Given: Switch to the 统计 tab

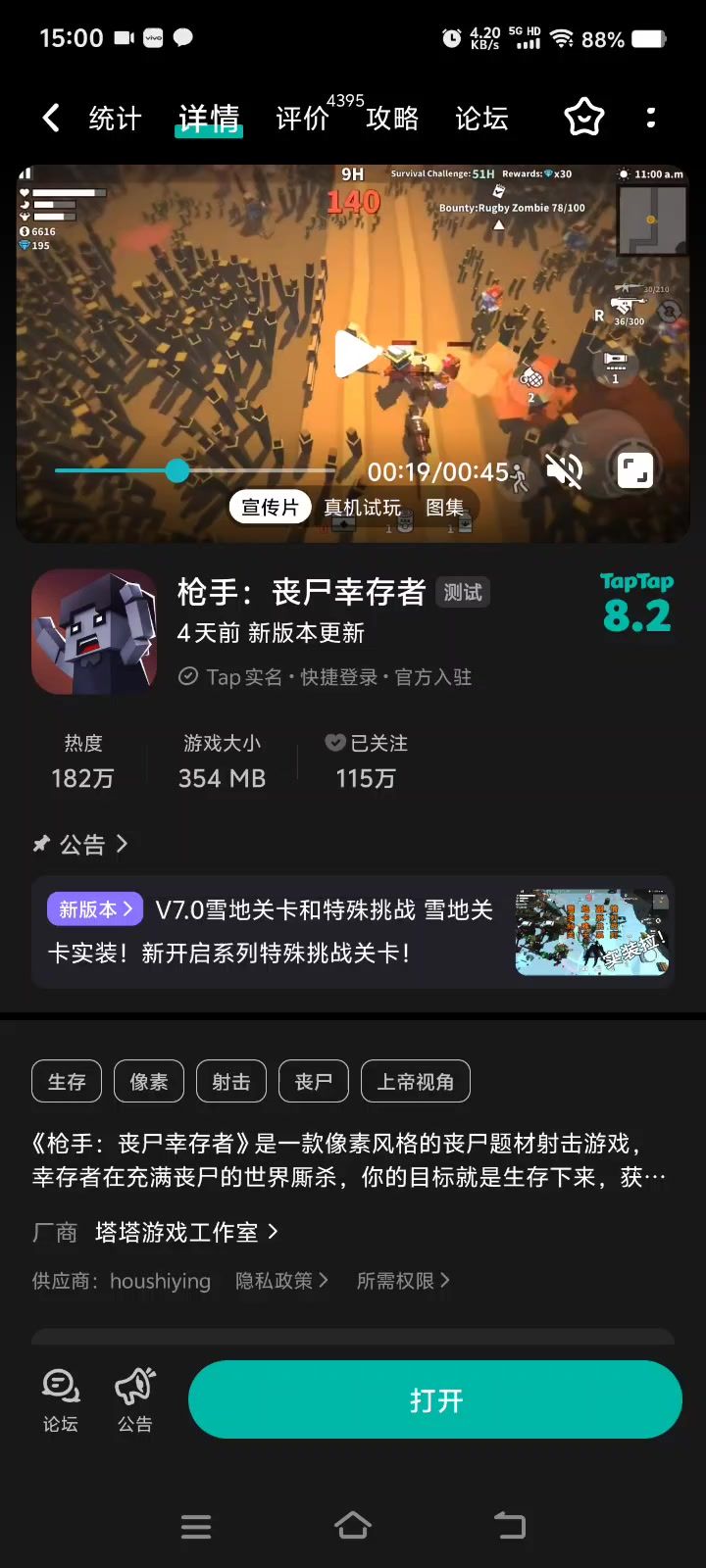Looking at the screenshot, I should [115, 119].
